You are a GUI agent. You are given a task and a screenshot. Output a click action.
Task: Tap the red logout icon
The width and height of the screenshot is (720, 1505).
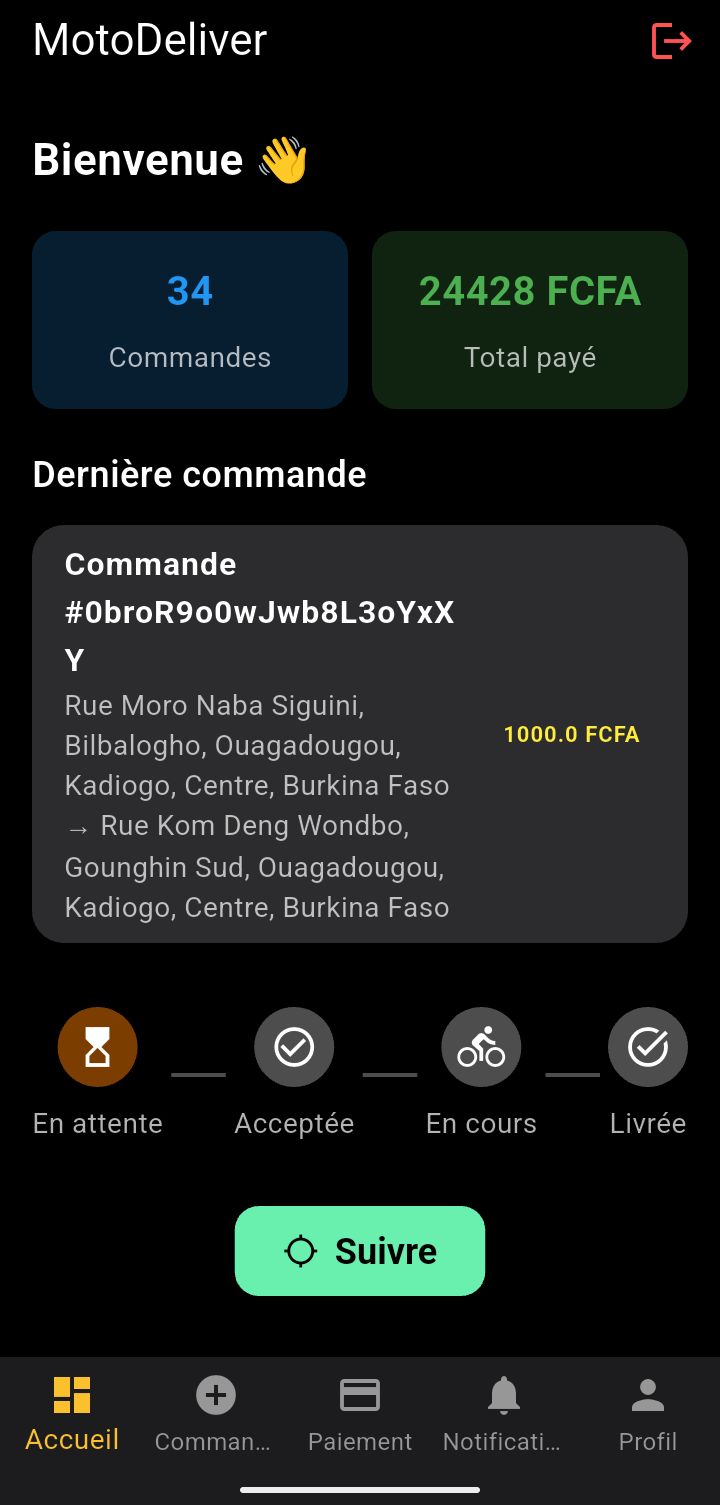pos(671,41)
